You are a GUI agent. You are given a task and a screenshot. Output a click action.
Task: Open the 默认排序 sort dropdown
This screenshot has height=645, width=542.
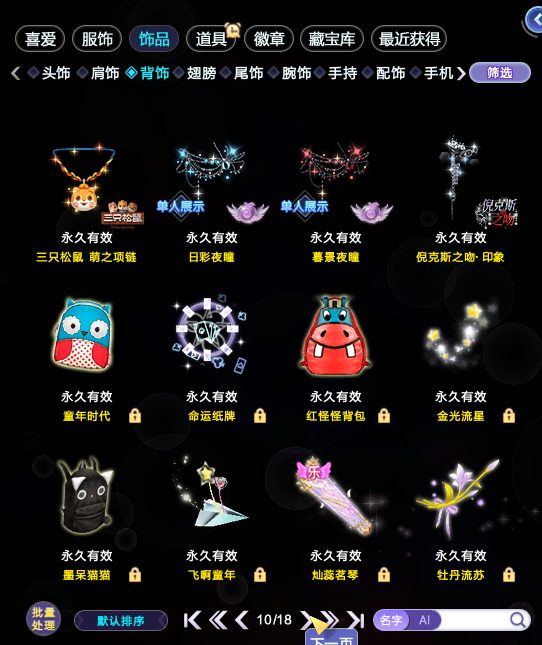pyautogui.click(x=121, y=620)
